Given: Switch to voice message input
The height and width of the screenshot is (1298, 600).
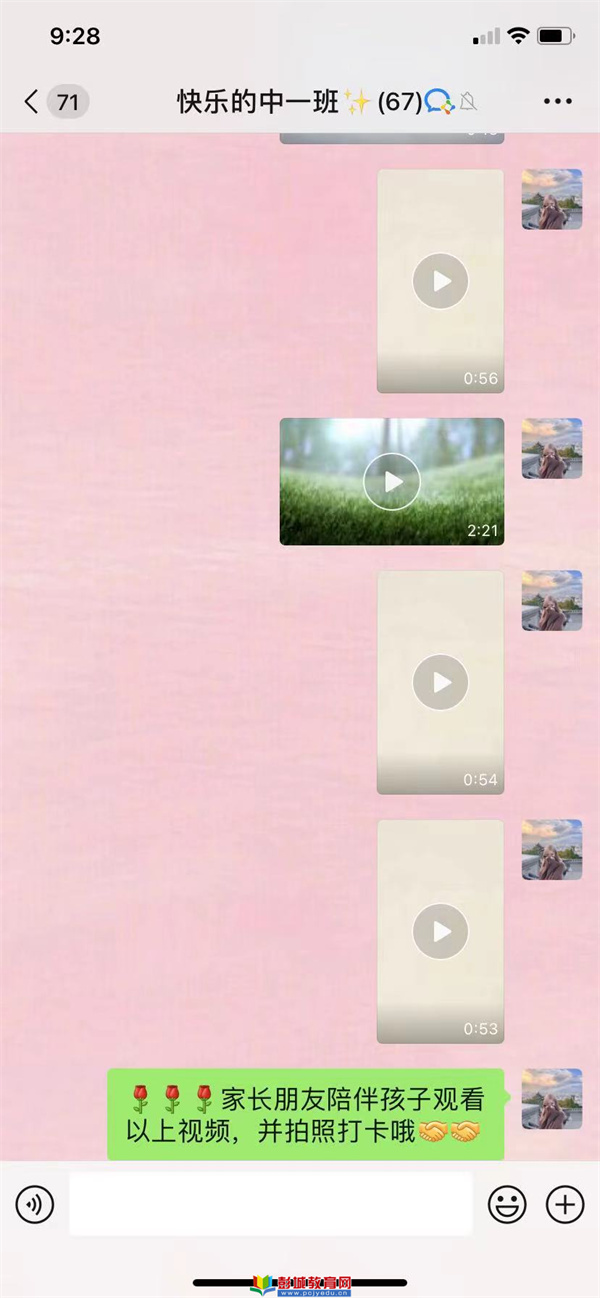Looking at the screenshot, I should point(35,1204).
